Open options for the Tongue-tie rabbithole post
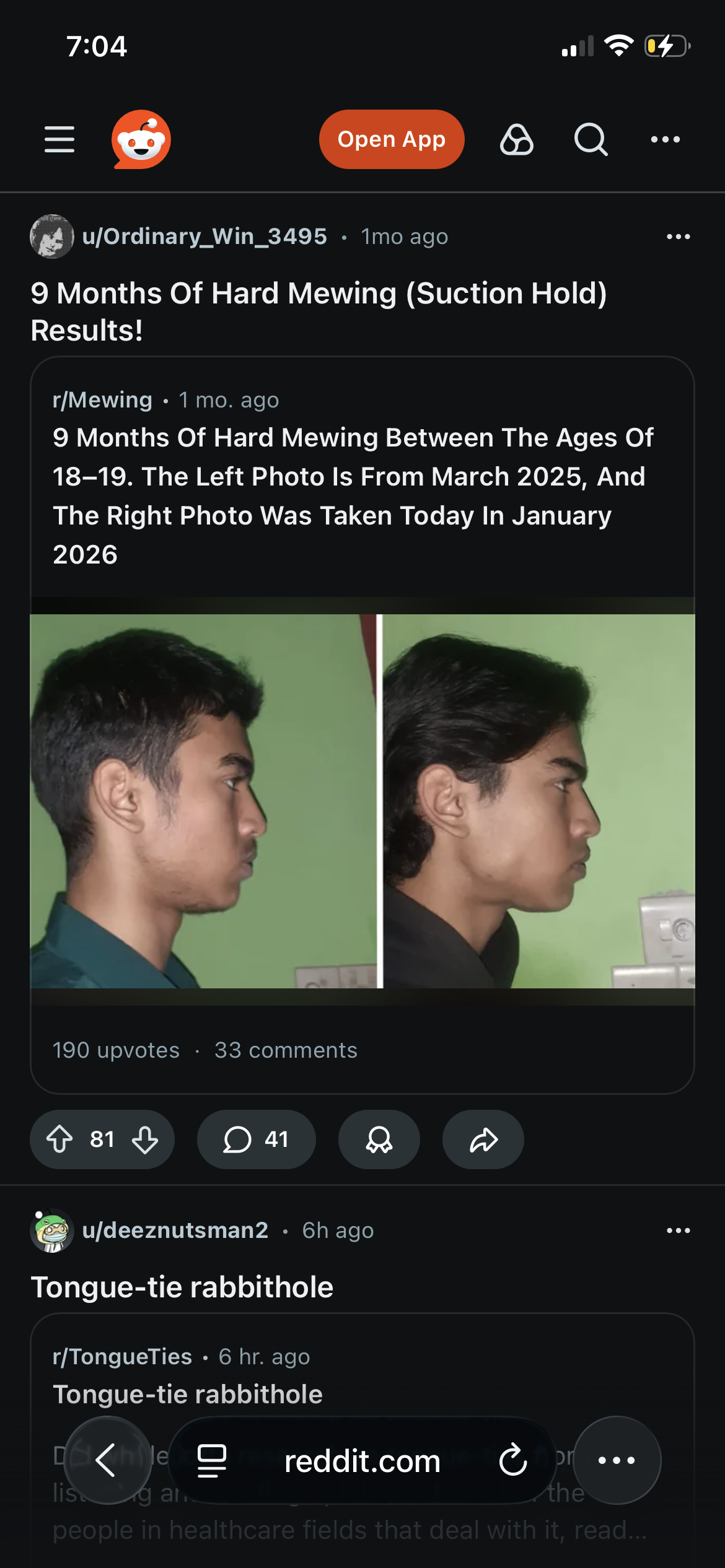The height and width of the screenshot is (1568, 725). [678, 1230]
